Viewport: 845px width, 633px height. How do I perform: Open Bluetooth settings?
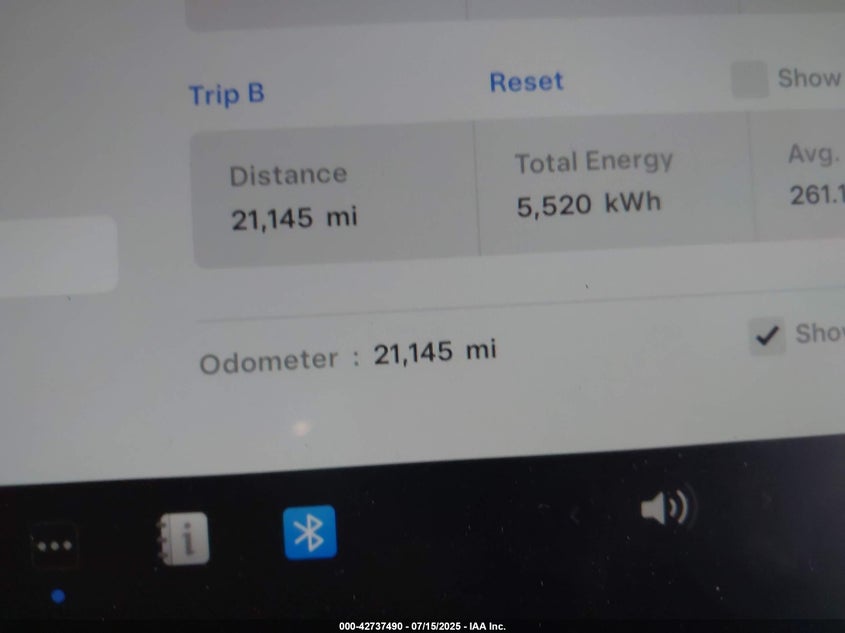[309, 532]
